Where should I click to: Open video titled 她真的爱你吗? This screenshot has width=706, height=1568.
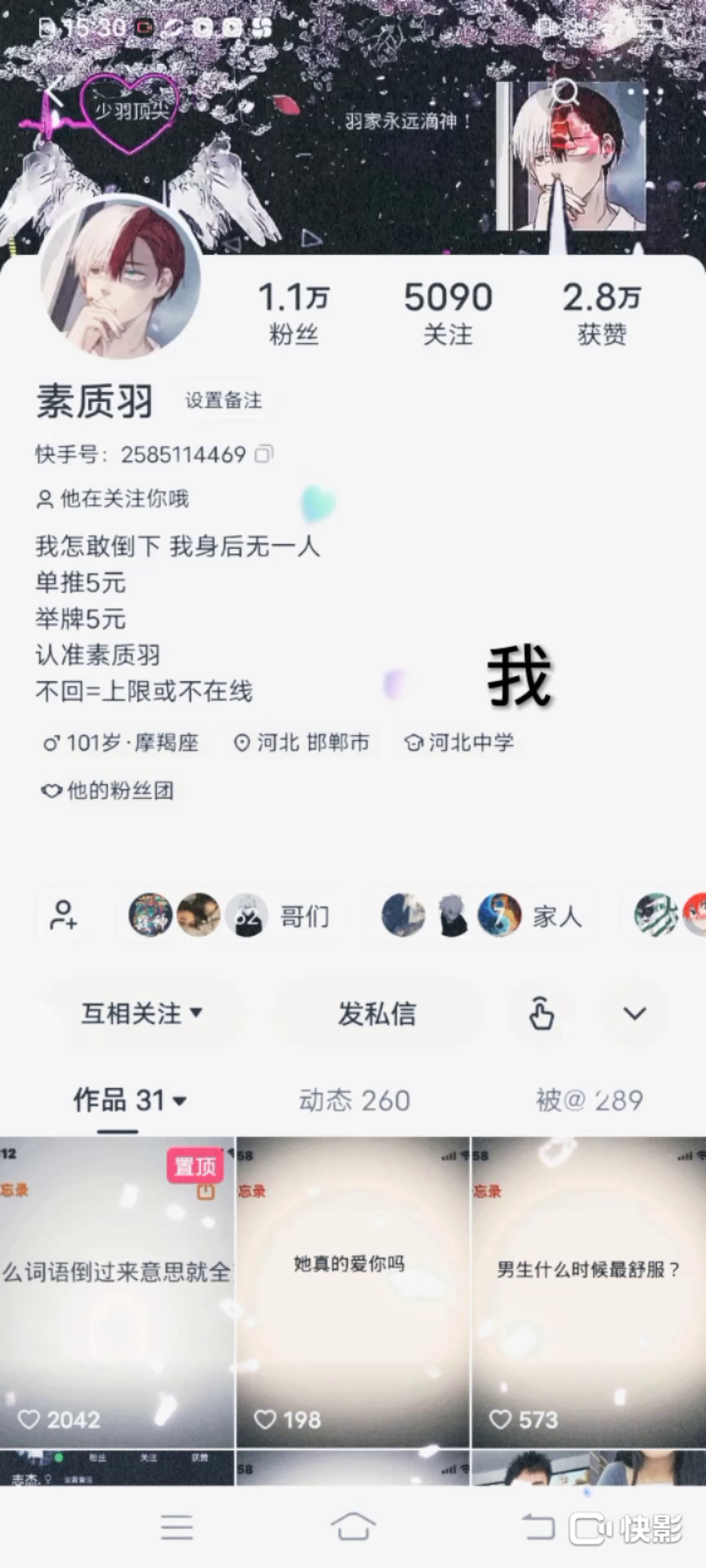pos(352,1290)
